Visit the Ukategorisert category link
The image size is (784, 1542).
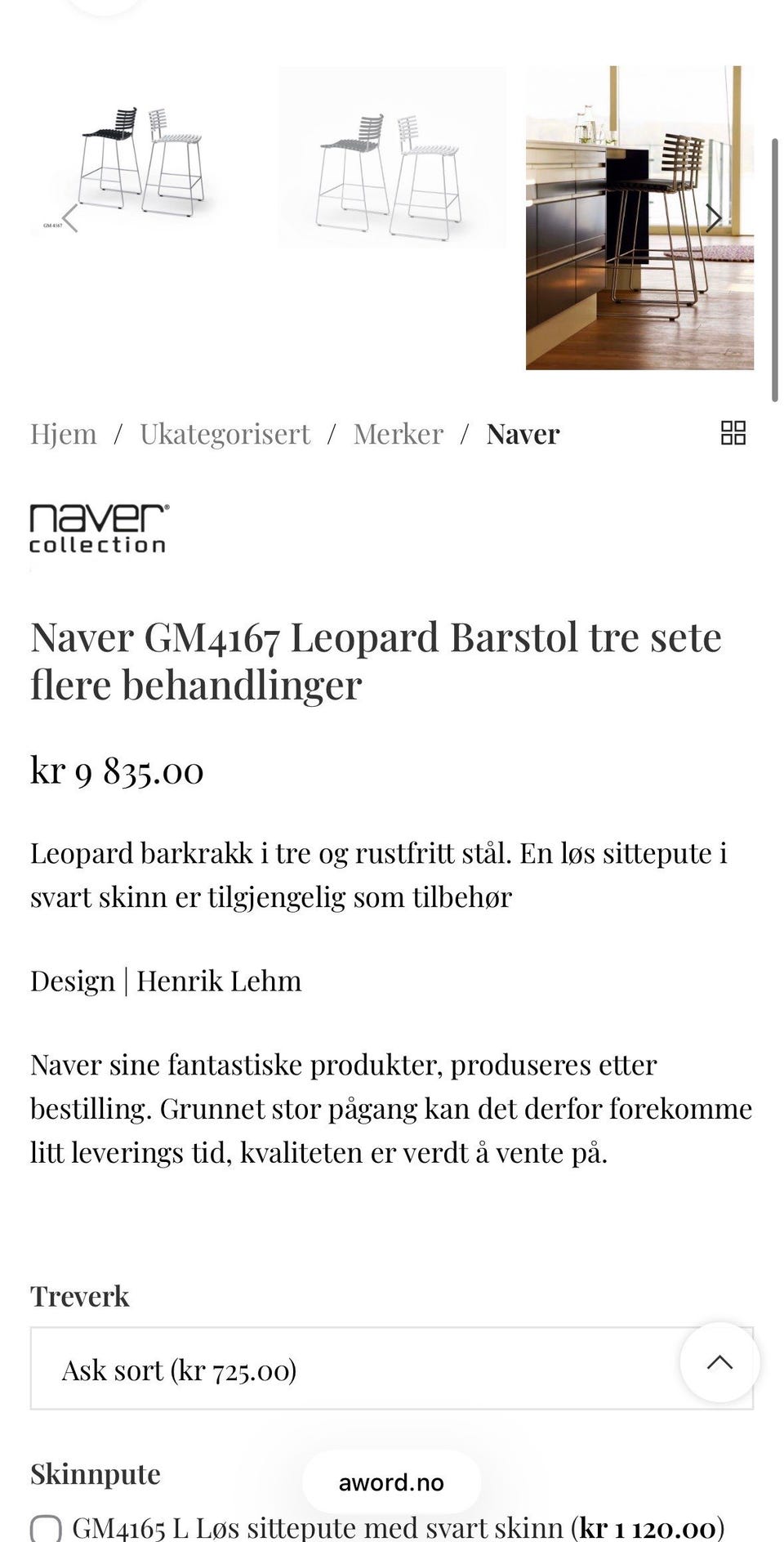pyautogui.click(x=225, y=433)
